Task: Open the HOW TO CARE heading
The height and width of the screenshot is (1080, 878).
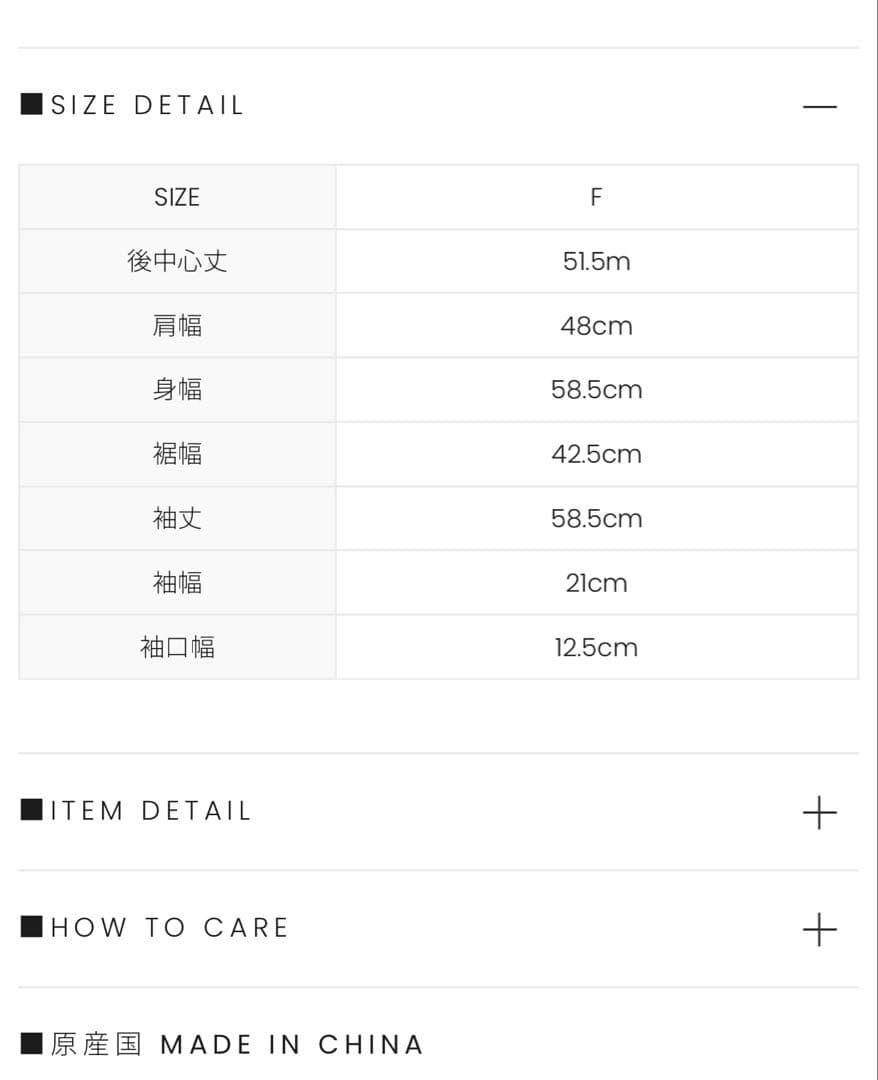Action: pyautogui.click(x=170, y=928)
